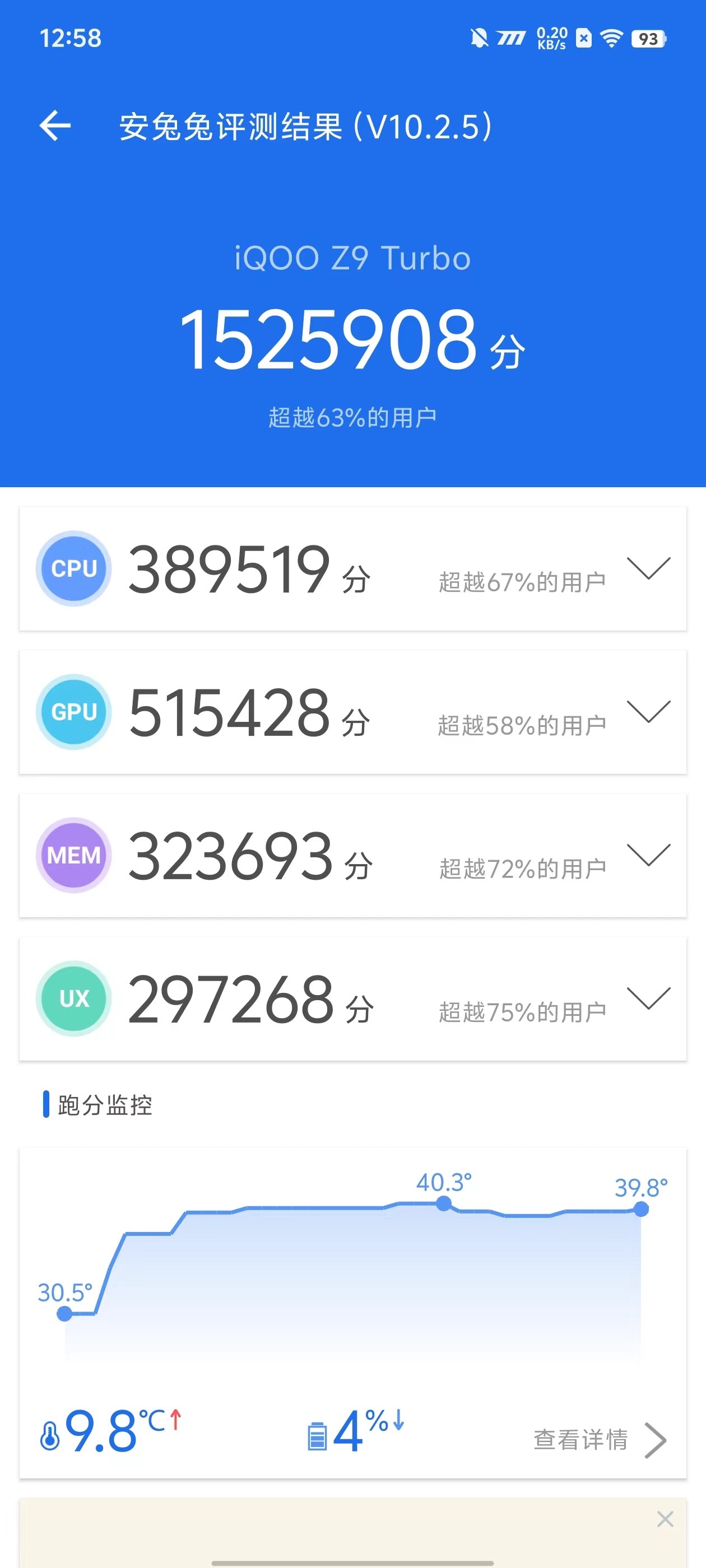Expand the MEM score section

tap(648, 855)
